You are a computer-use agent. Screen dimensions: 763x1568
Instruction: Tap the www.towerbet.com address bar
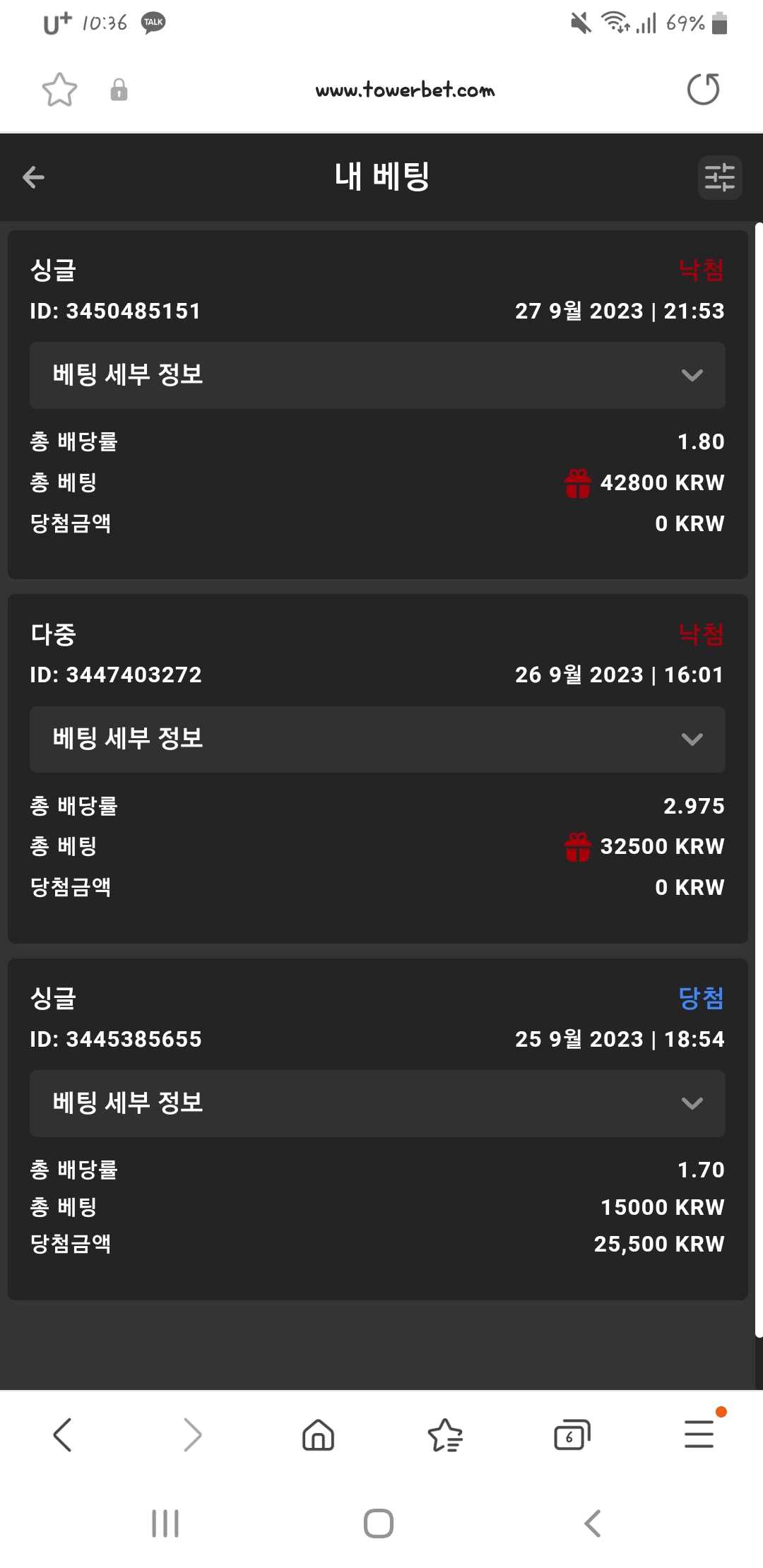(405, 90)
